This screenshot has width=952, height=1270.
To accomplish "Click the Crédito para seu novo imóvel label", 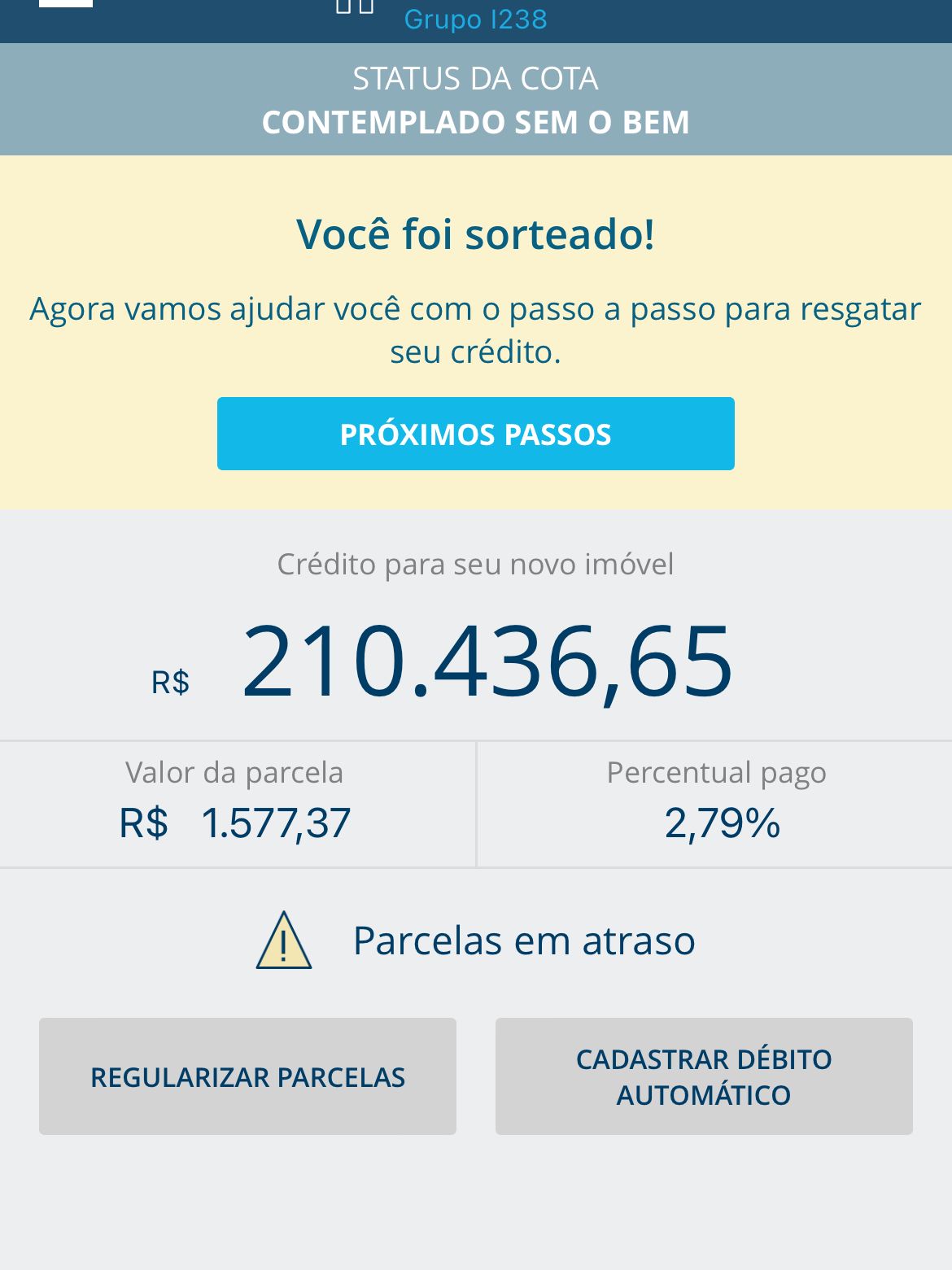I will pos(477,564).
